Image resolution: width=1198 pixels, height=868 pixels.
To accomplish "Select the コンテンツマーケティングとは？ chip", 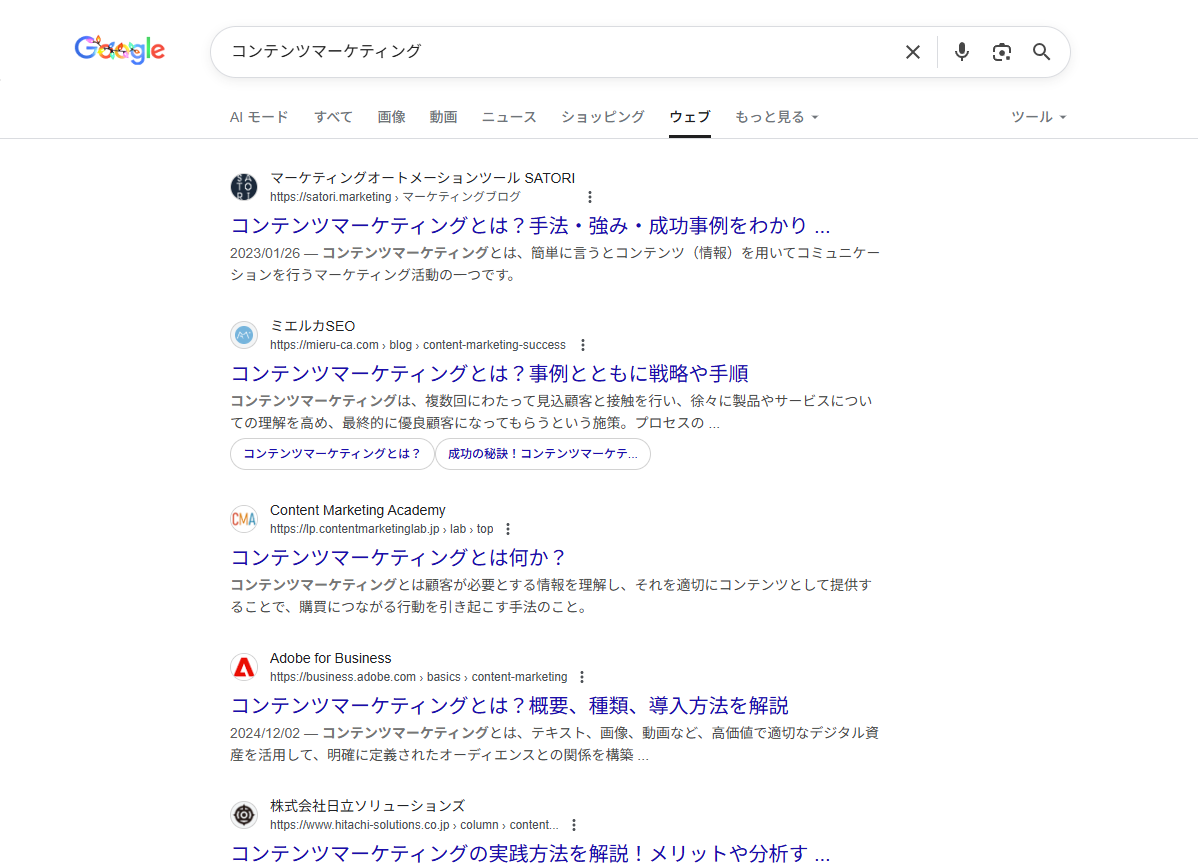I will point(332,454).
